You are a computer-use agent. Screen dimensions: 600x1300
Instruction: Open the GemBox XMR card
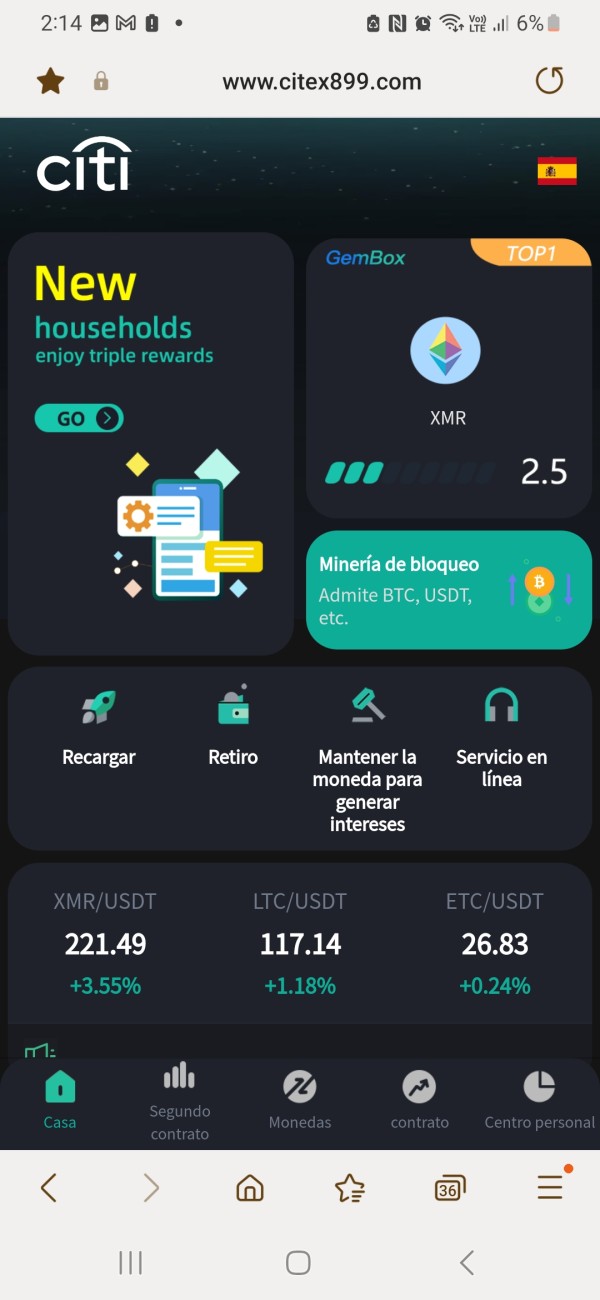pos(449,378)
